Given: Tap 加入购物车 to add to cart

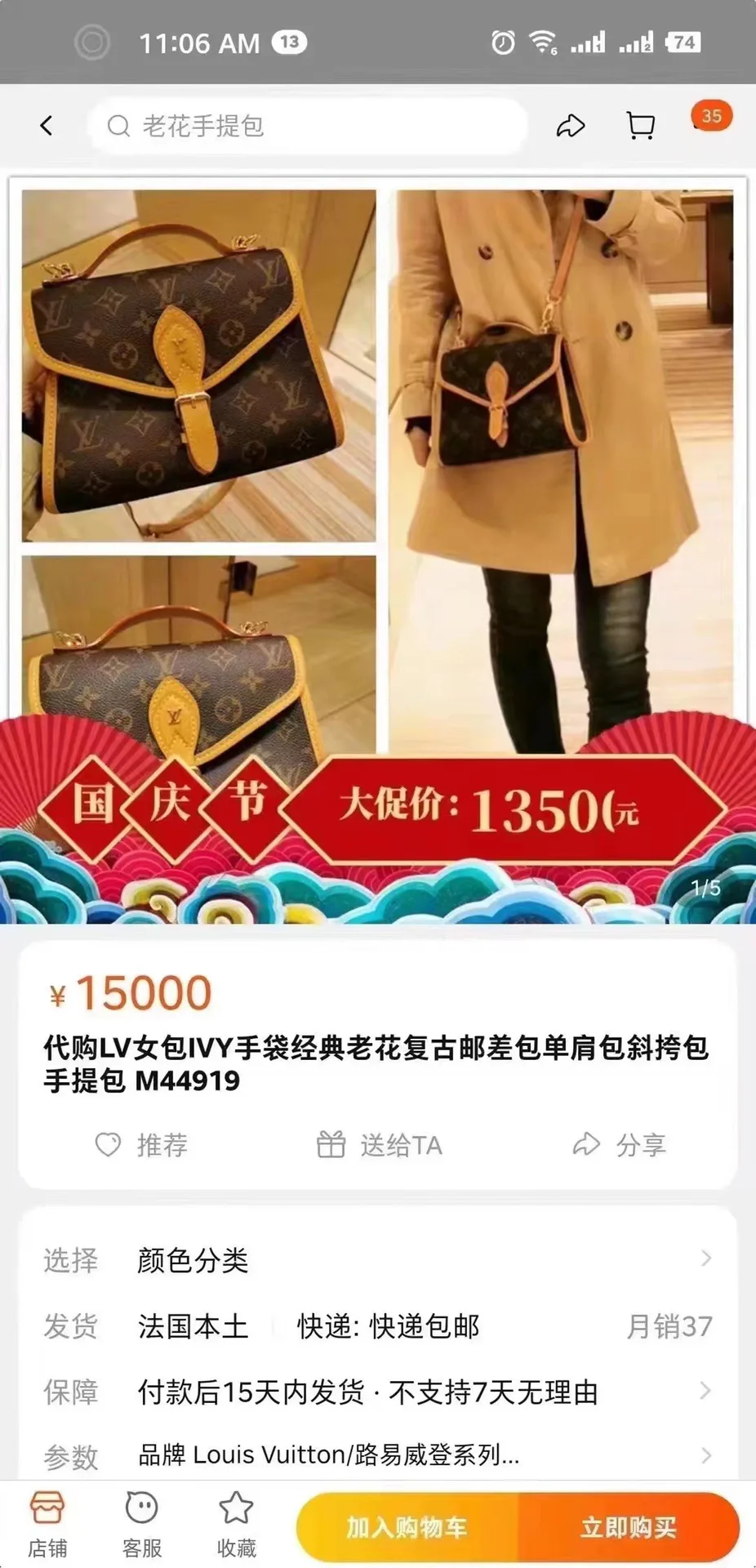Looking at the screenshot, I should [x=407, y=1527].
